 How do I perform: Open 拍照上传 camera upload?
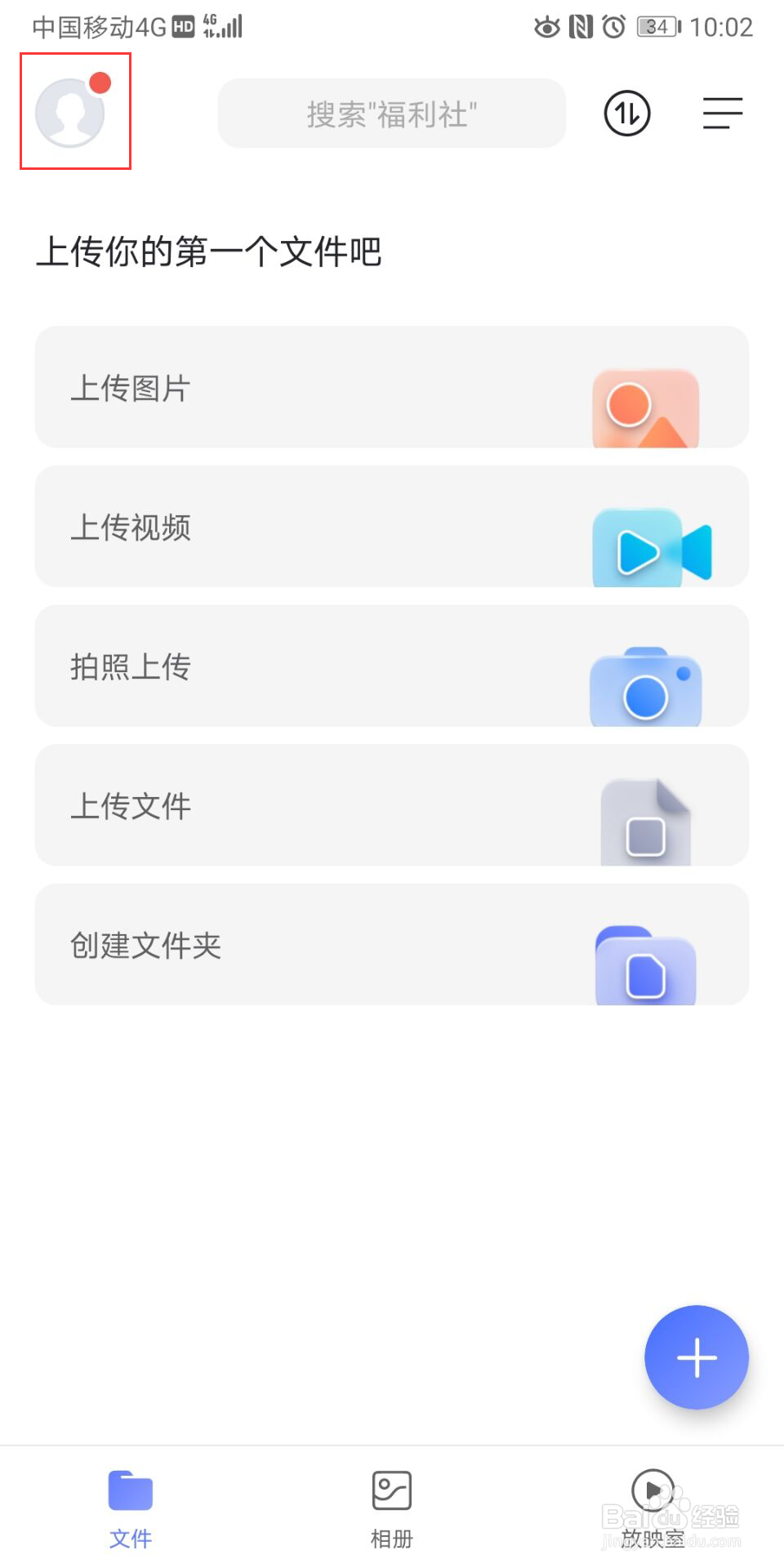click(x=391, y=666)
